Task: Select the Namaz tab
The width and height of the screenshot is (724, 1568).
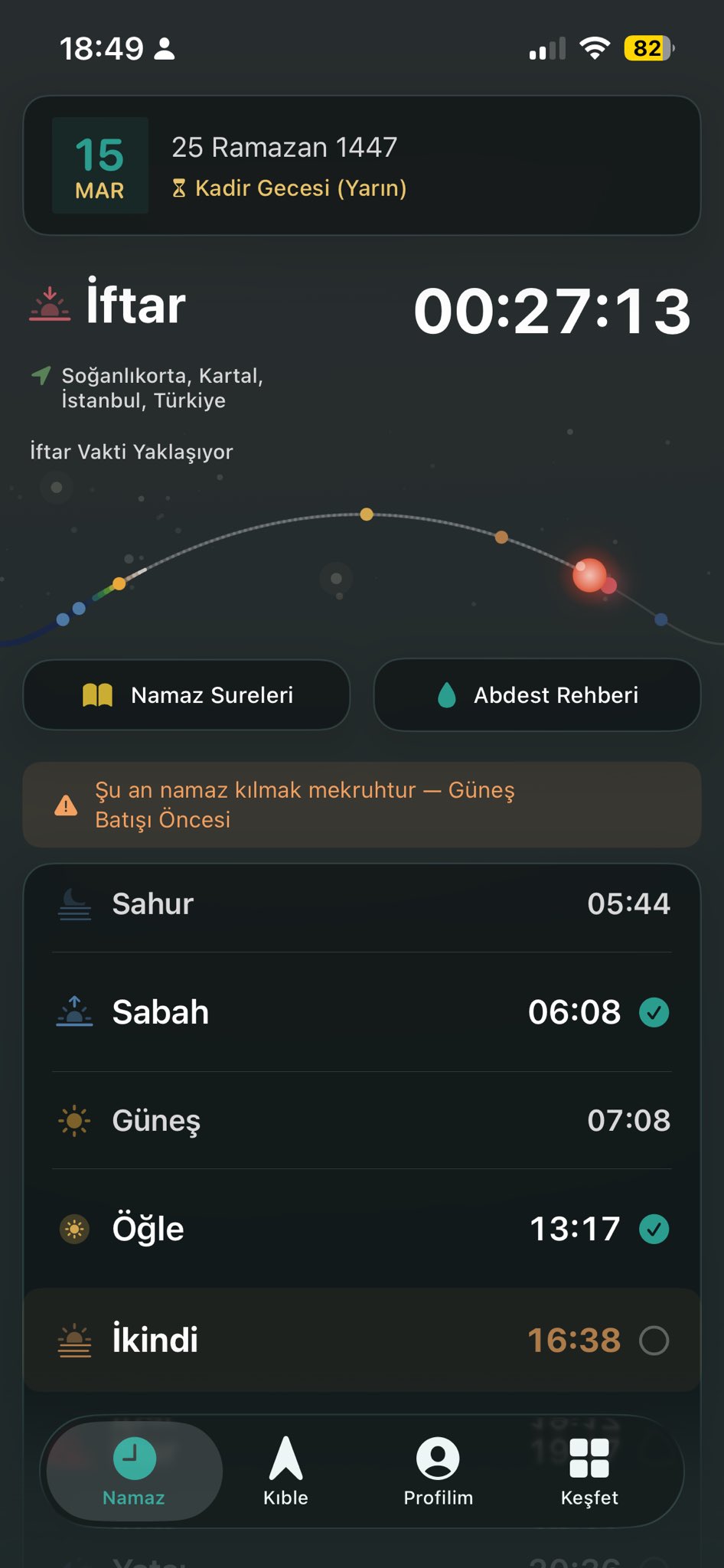Action: pyautogui.click(x=134, y=1472)
